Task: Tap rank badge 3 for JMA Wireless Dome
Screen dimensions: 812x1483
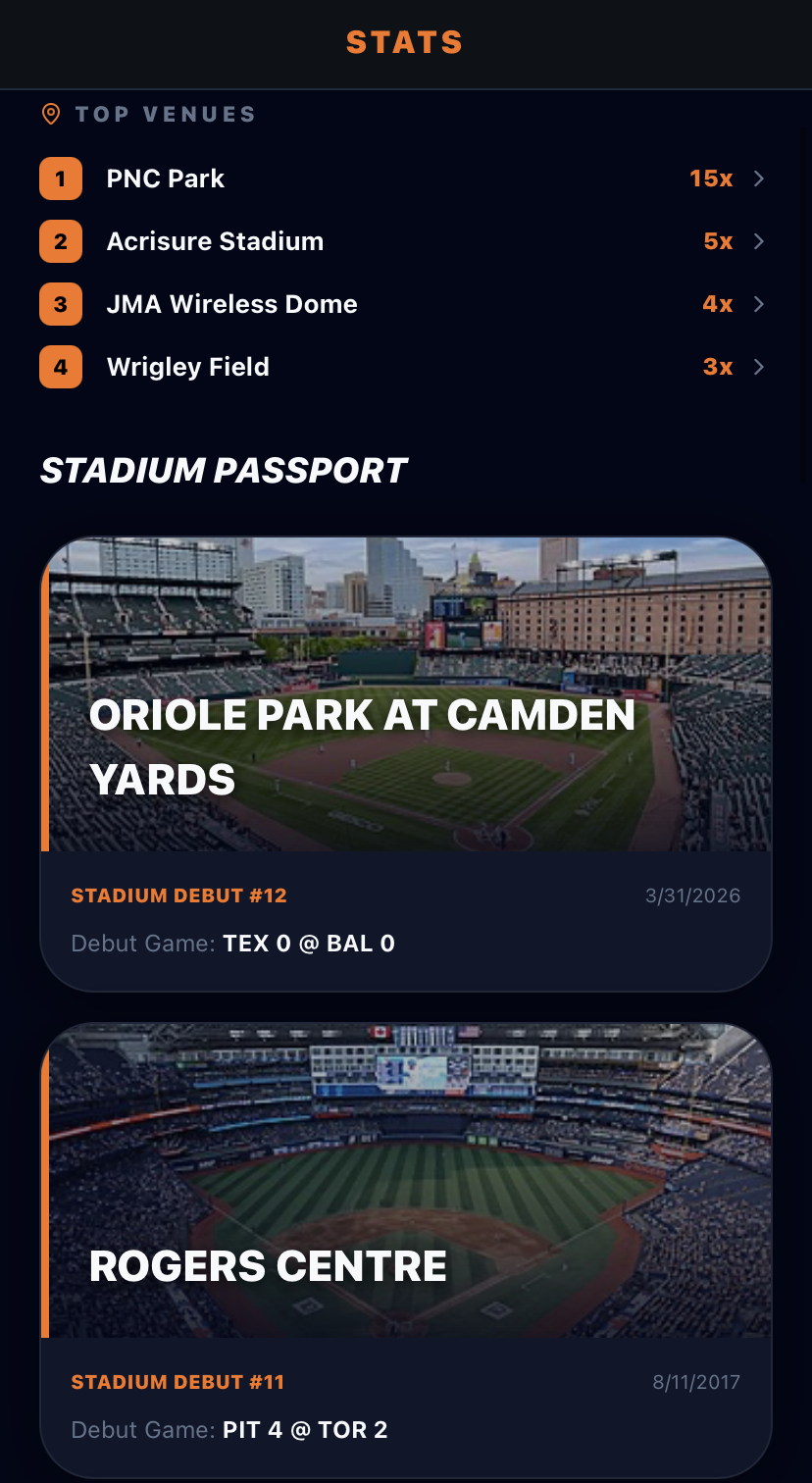Action: click(x=61, y=304)
